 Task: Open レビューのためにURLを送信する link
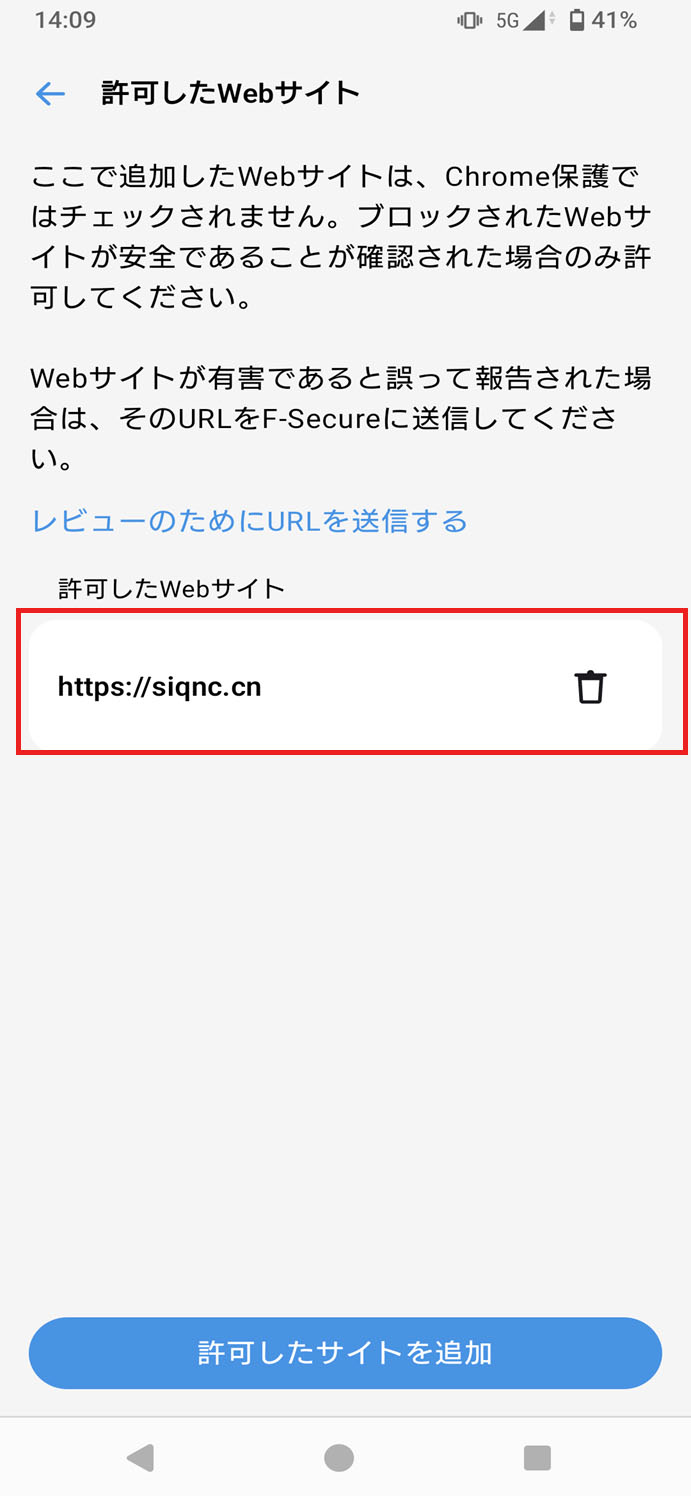coord(250,521)
